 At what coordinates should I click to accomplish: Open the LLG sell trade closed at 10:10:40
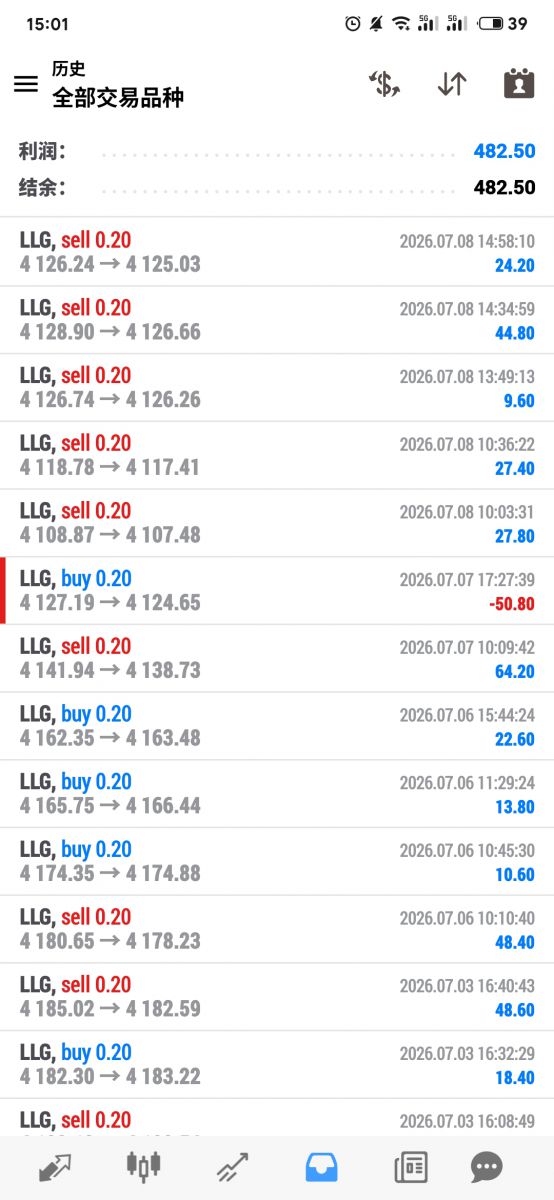pos(277,929)
